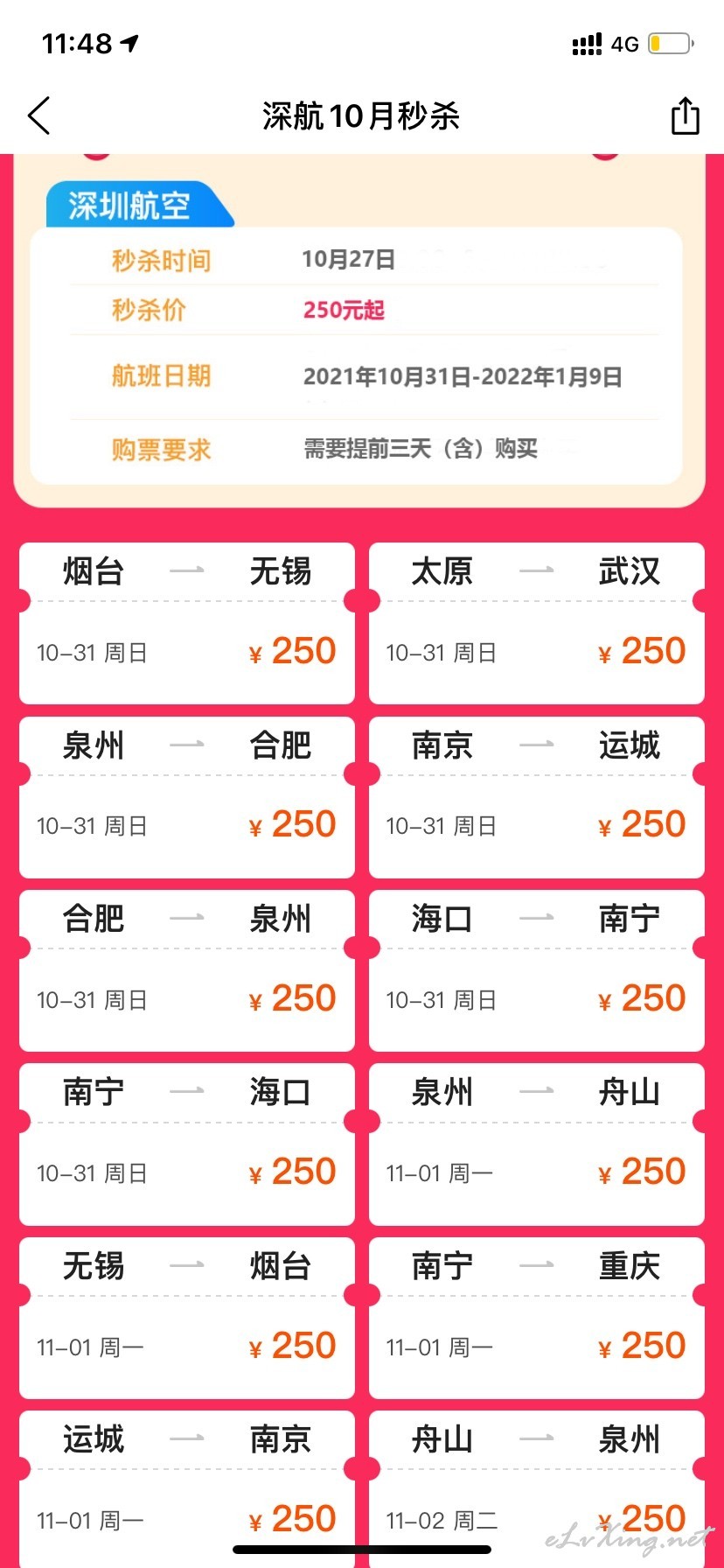
Task: Open the 无锡 to 烟台 flight card
Action: pos(187,1318)
